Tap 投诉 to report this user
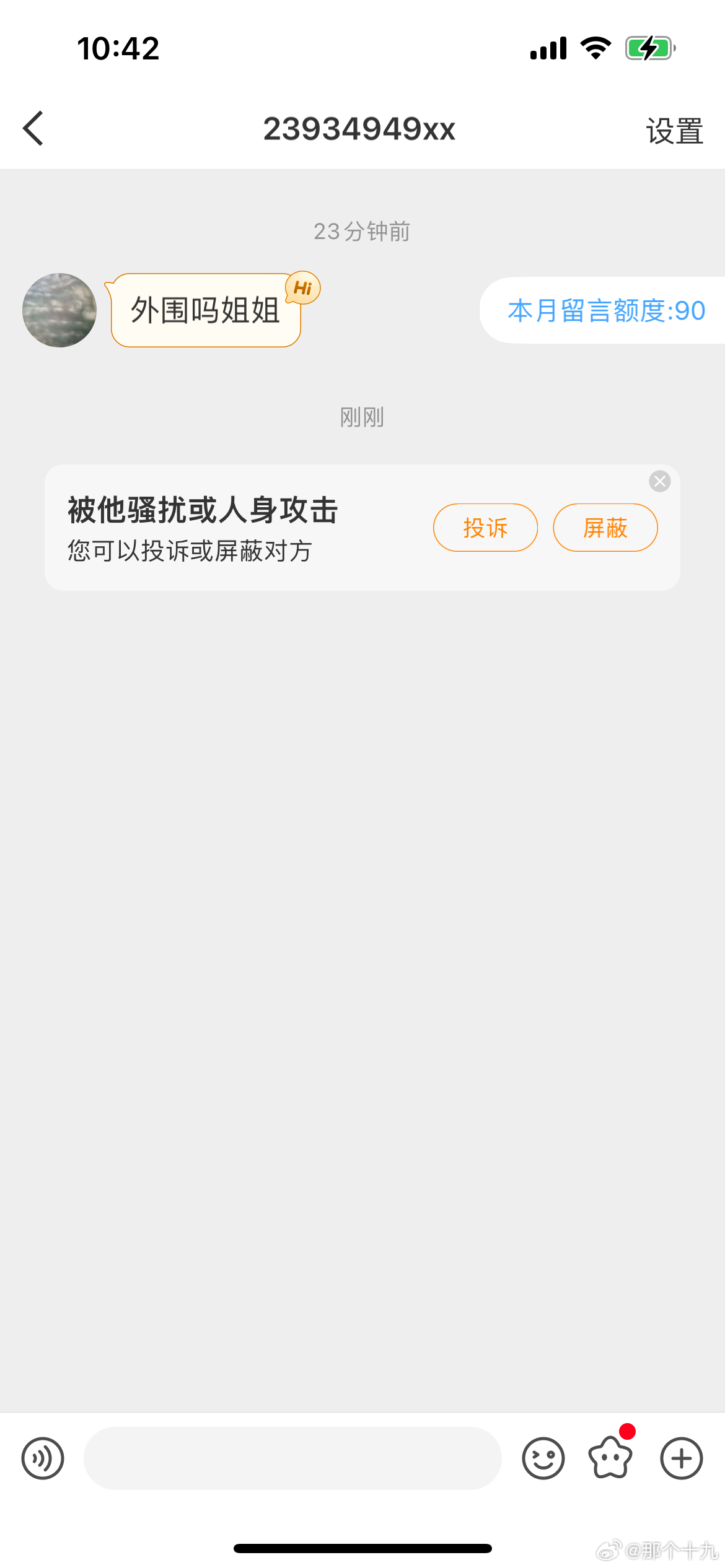The height and width of the screenshot is (1568, 725). coord(485,528)
